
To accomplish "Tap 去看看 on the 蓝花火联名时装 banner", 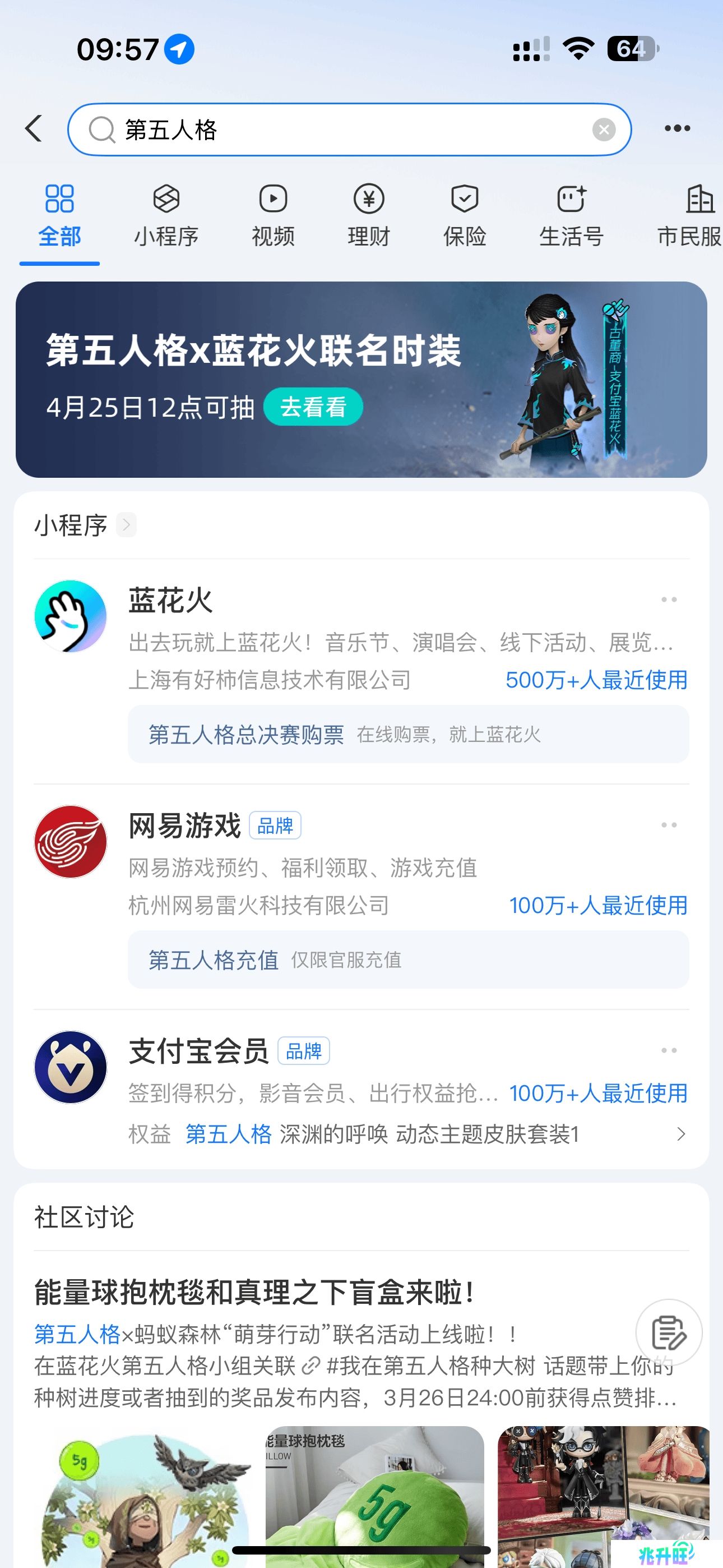I will [313, 407].
